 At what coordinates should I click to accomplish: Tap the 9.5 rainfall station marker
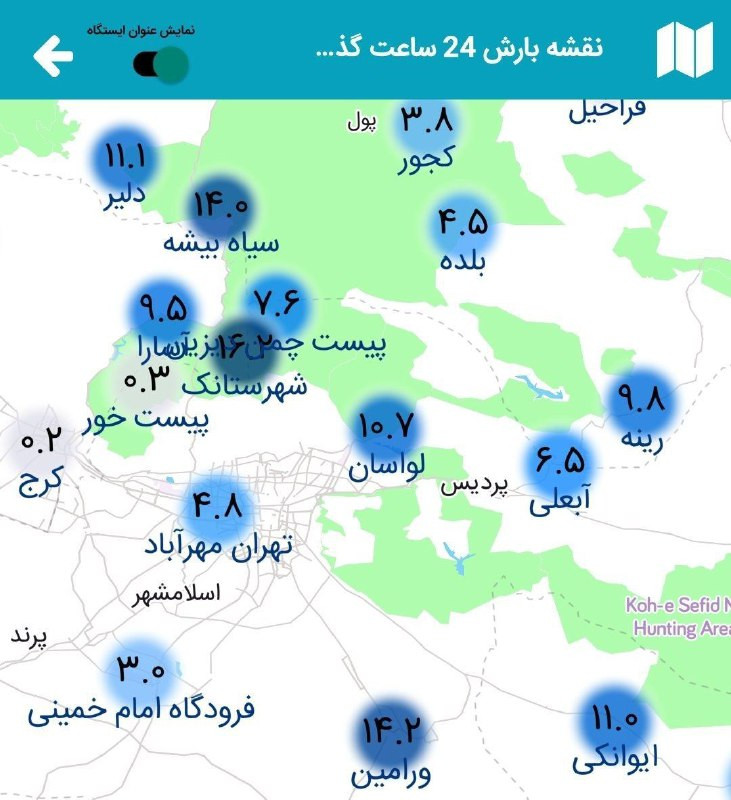(163, 310)
